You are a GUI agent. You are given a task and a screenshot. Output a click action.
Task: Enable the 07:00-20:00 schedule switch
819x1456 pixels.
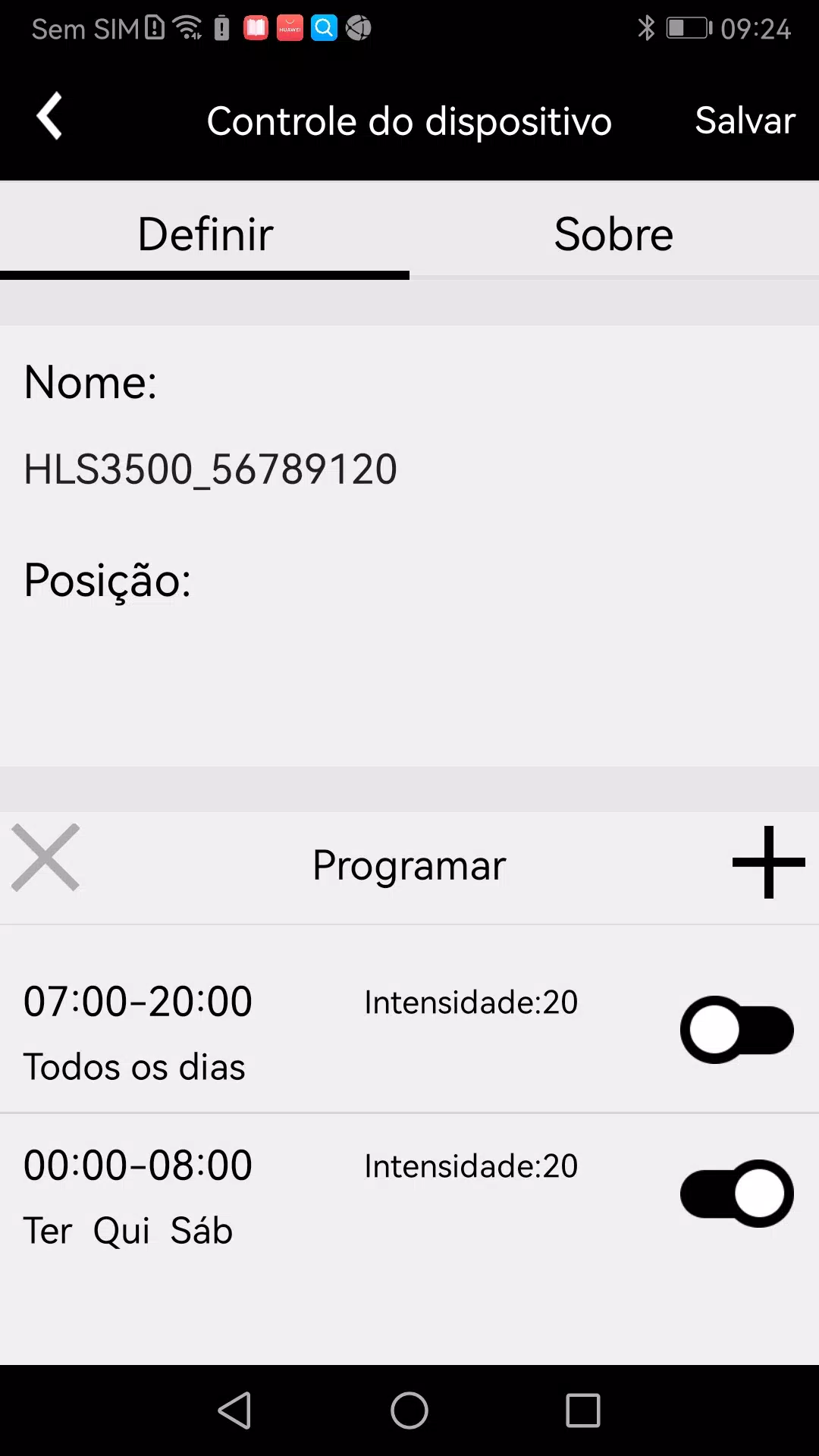736,1030
